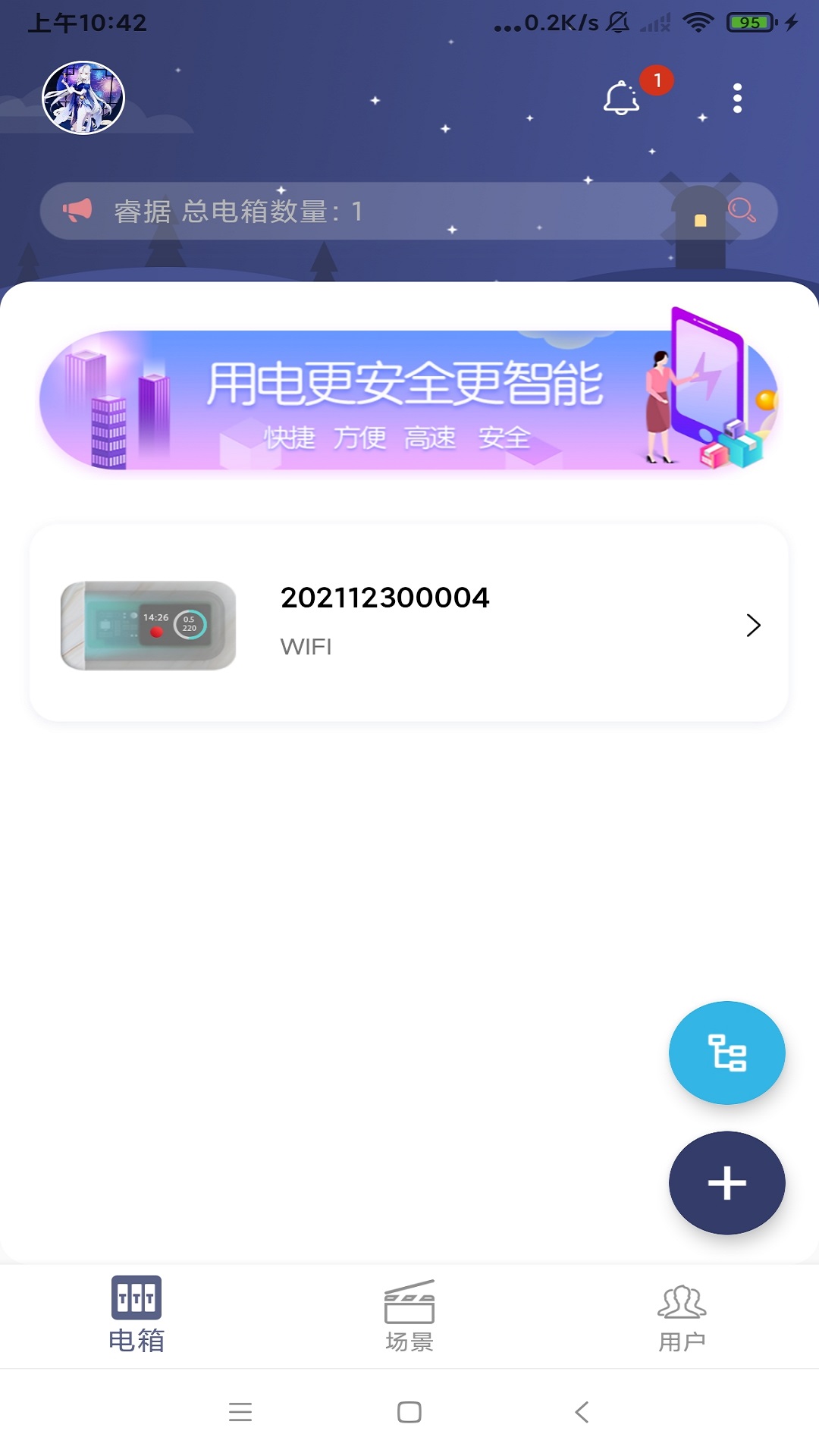Screen dimensions: 819x1456
Task: Open device 202112300004
Action: (409, 623)
